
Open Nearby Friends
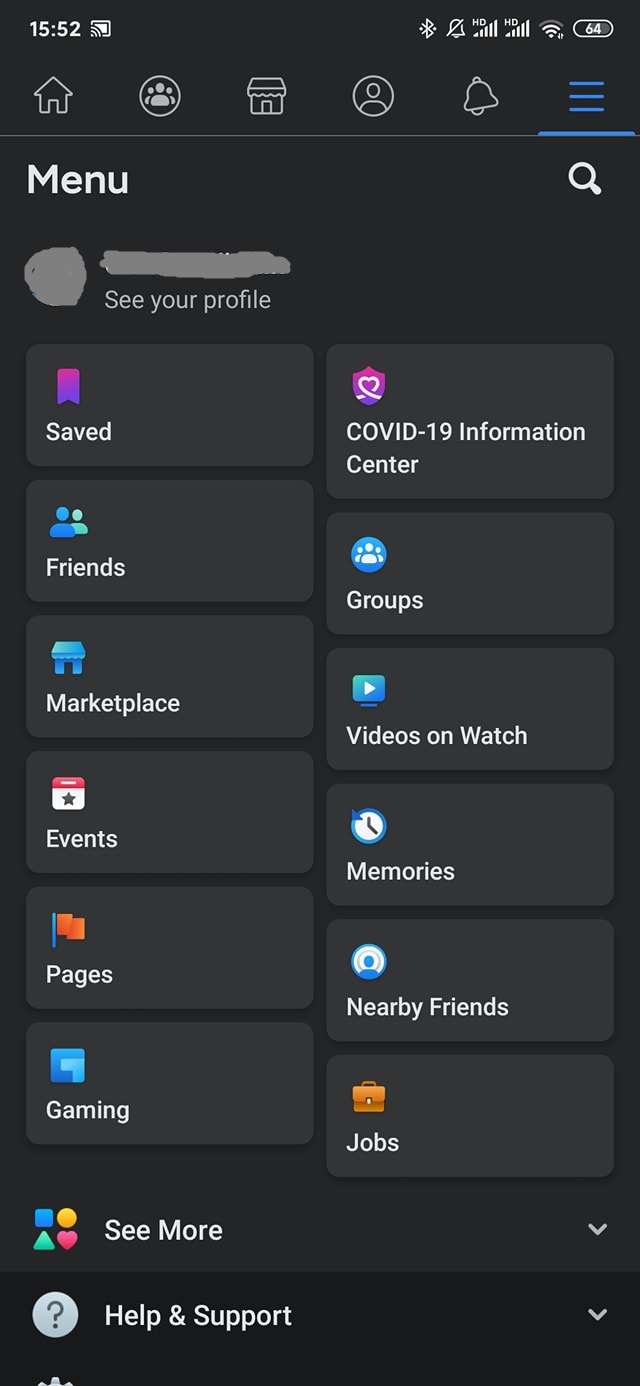coord(470,981)
